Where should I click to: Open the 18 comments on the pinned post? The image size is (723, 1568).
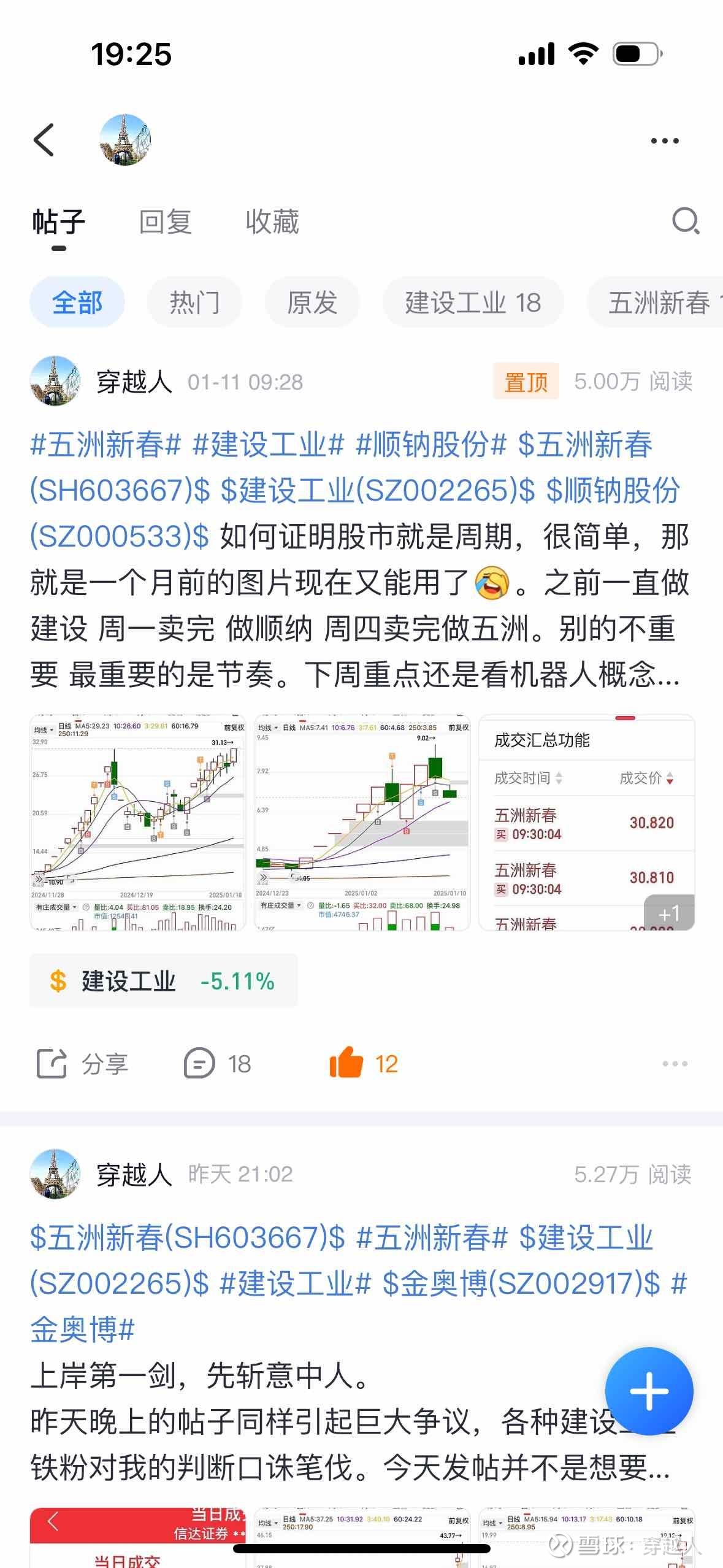click(218, 1064)
